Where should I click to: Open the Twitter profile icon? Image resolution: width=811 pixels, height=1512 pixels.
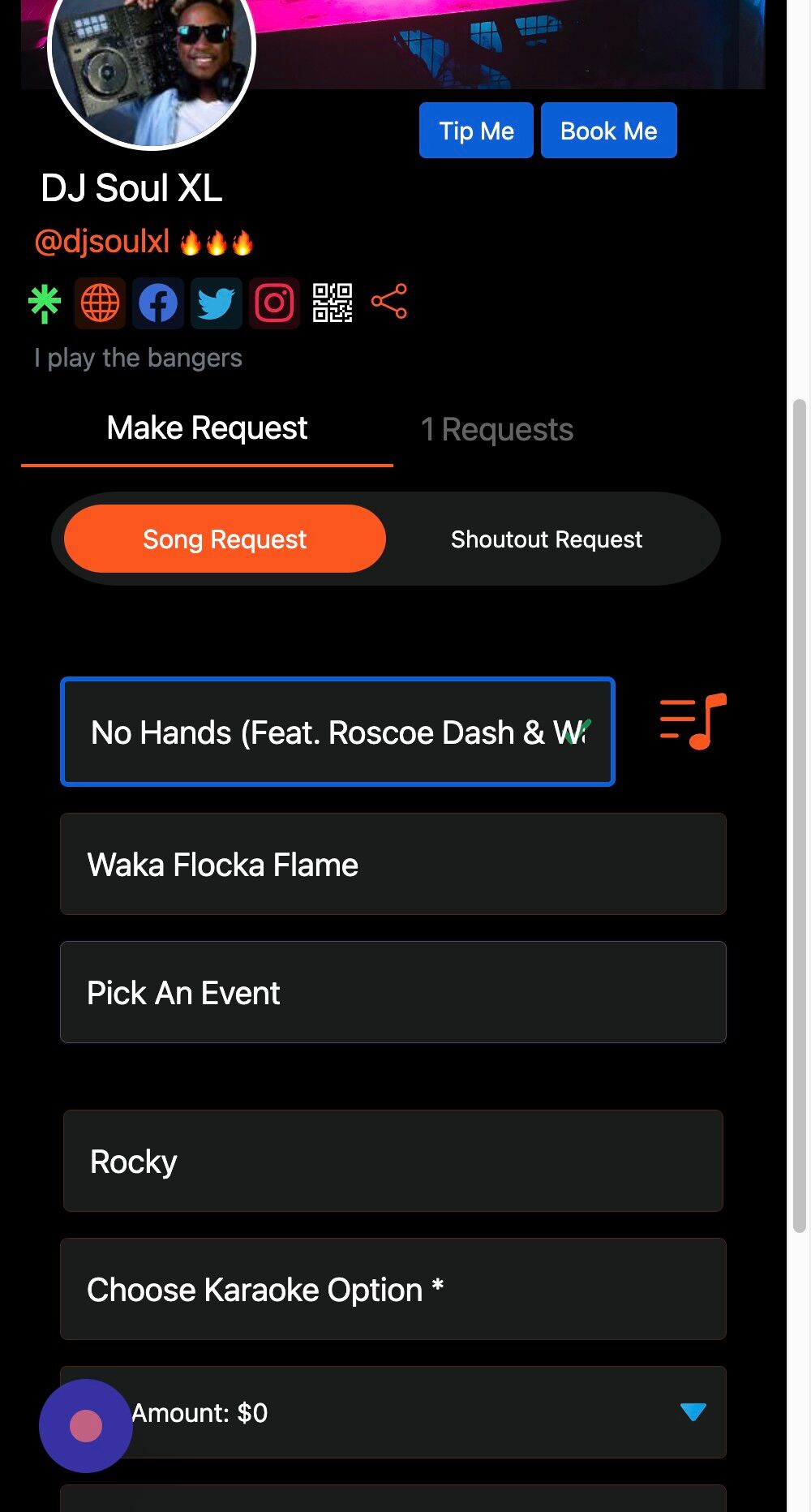(x=217, y=303)
